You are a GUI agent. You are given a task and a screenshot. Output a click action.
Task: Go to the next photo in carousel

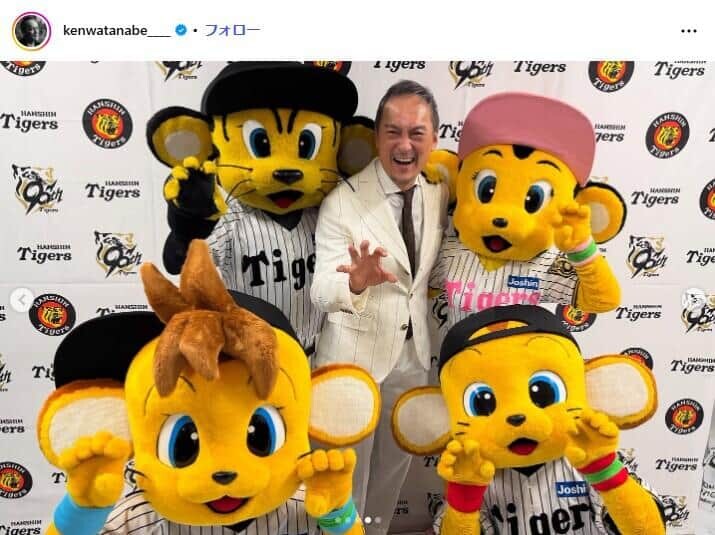(x=695, y=299)
